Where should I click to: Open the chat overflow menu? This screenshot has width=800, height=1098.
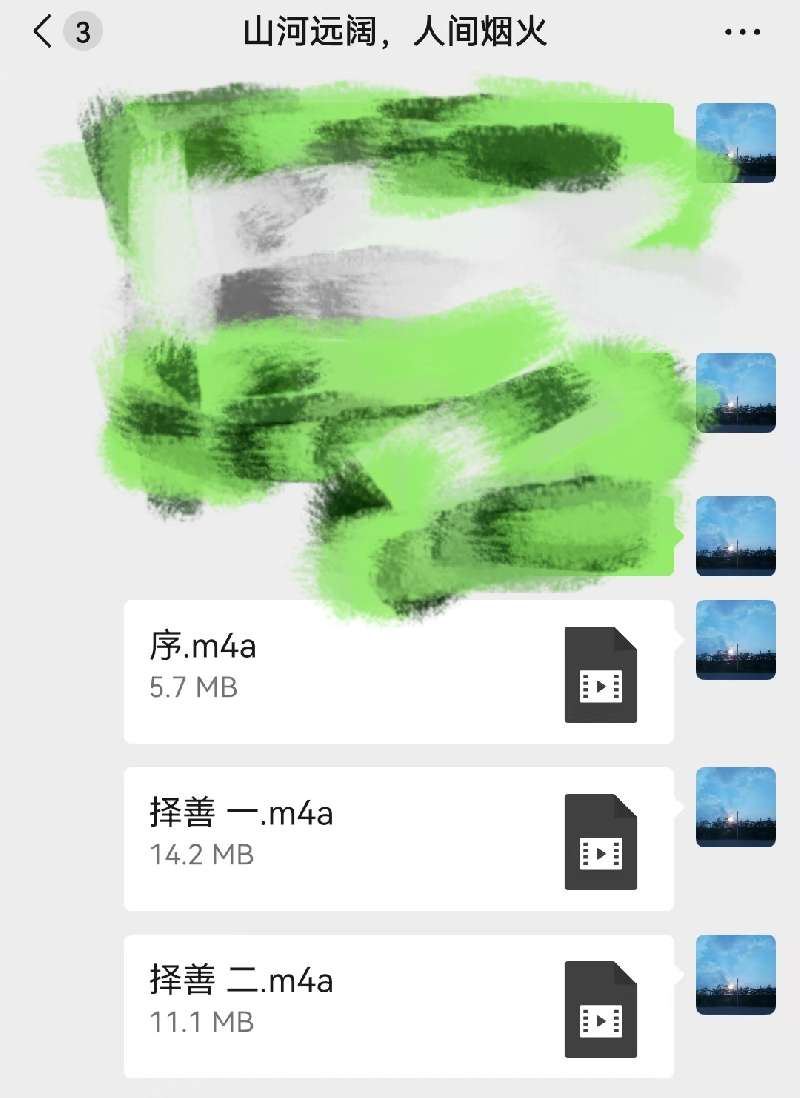(741, 33)
